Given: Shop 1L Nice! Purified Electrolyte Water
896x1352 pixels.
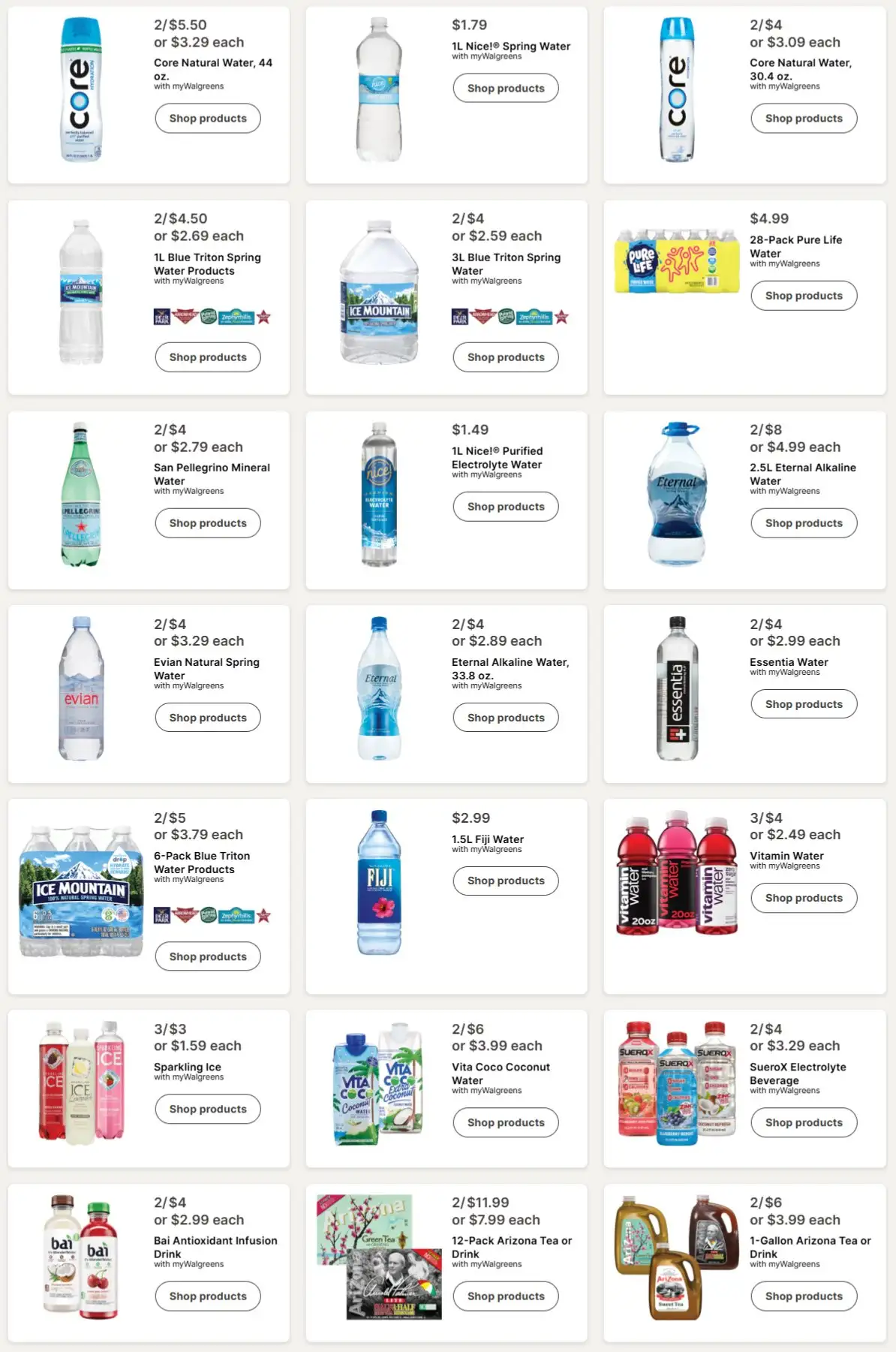Looking at the screenshot, I should click(506, 507).
